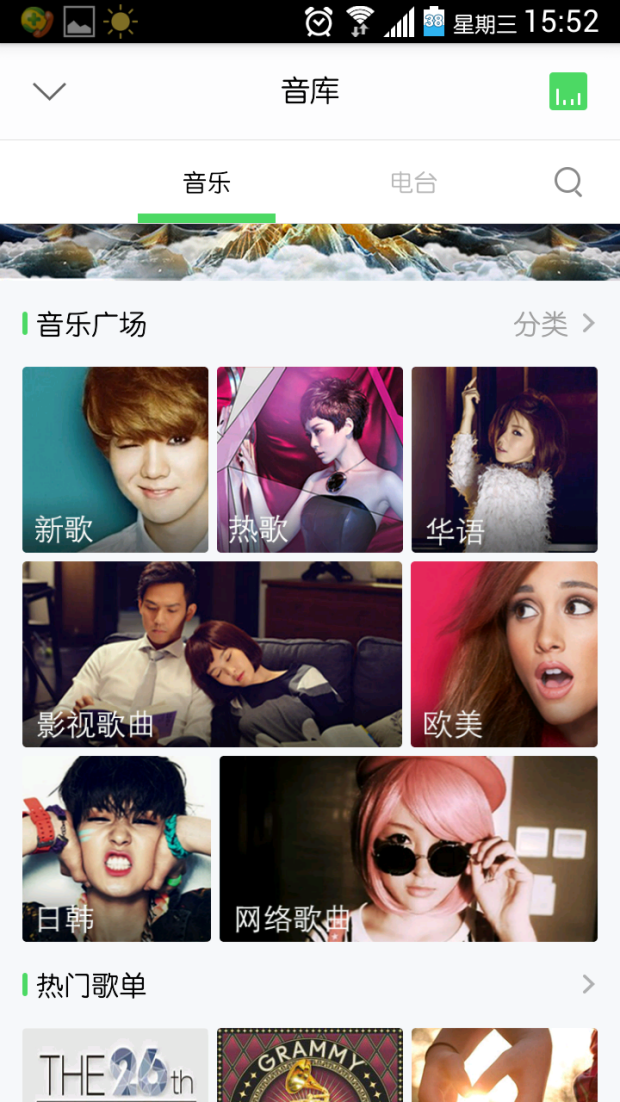Open the 新歌 category tile
This screenshot has width=620, height=1102.
[x=115, y=459]
